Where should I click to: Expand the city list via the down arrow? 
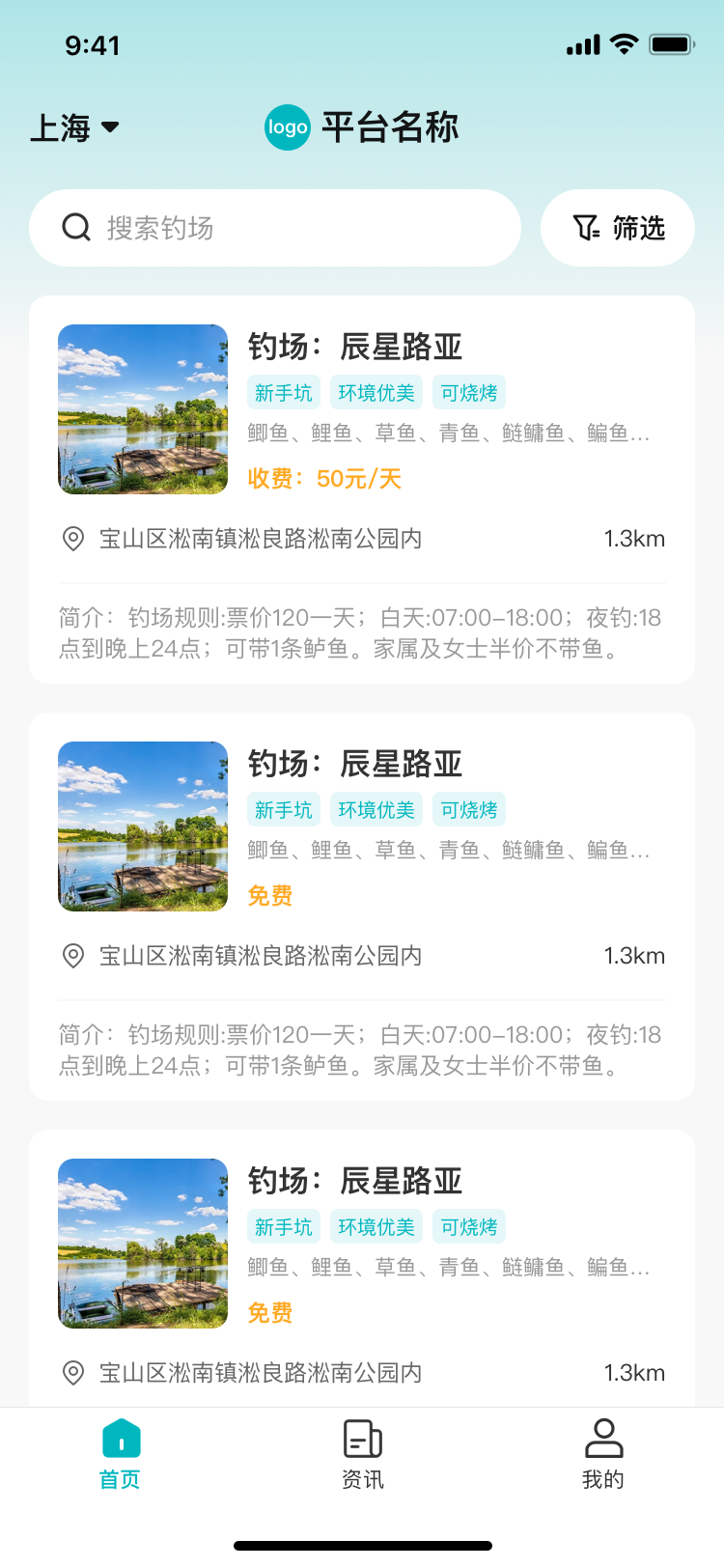click(112, 127)
